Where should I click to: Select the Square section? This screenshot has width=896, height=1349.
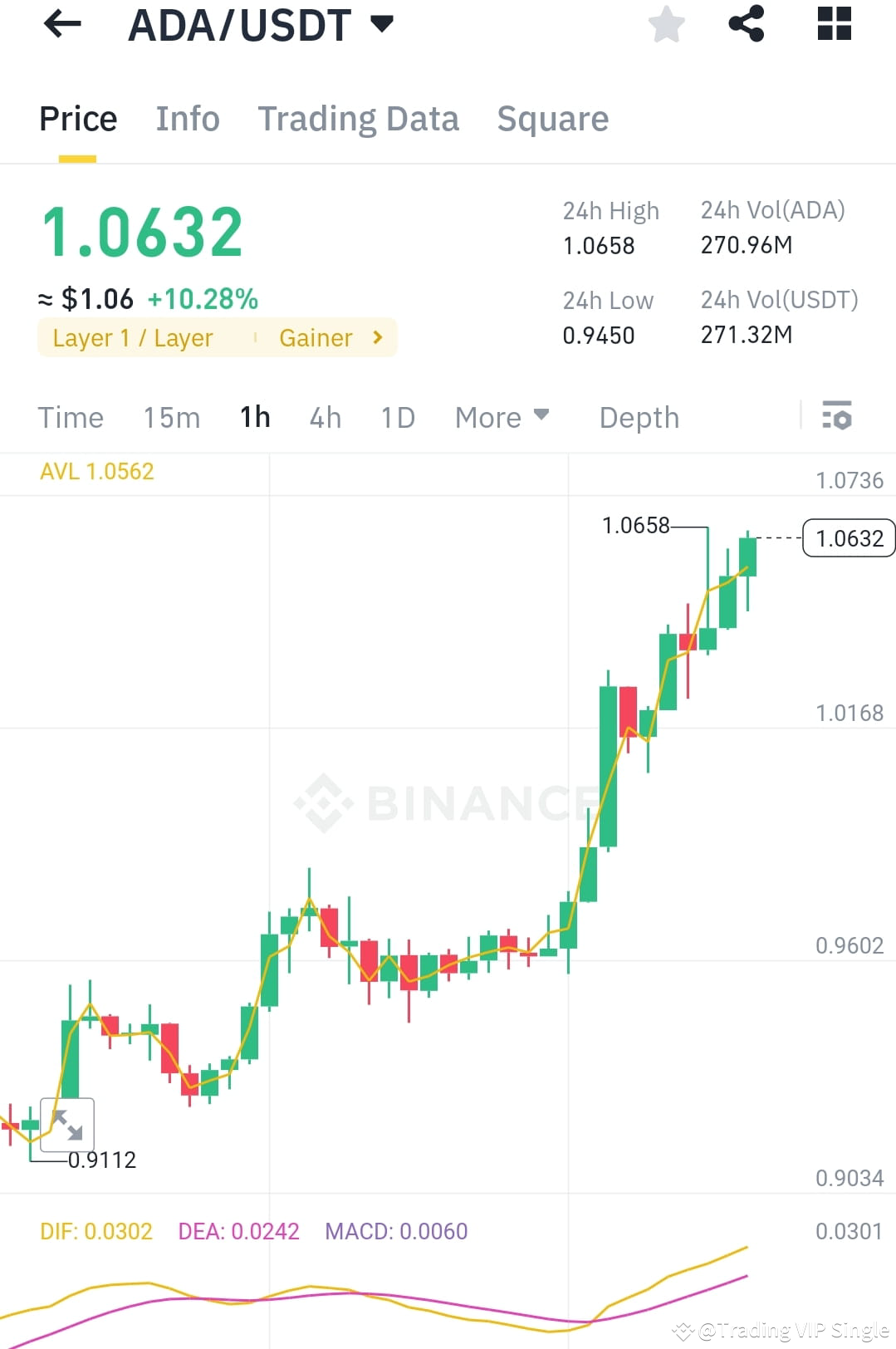coord(552,119)
